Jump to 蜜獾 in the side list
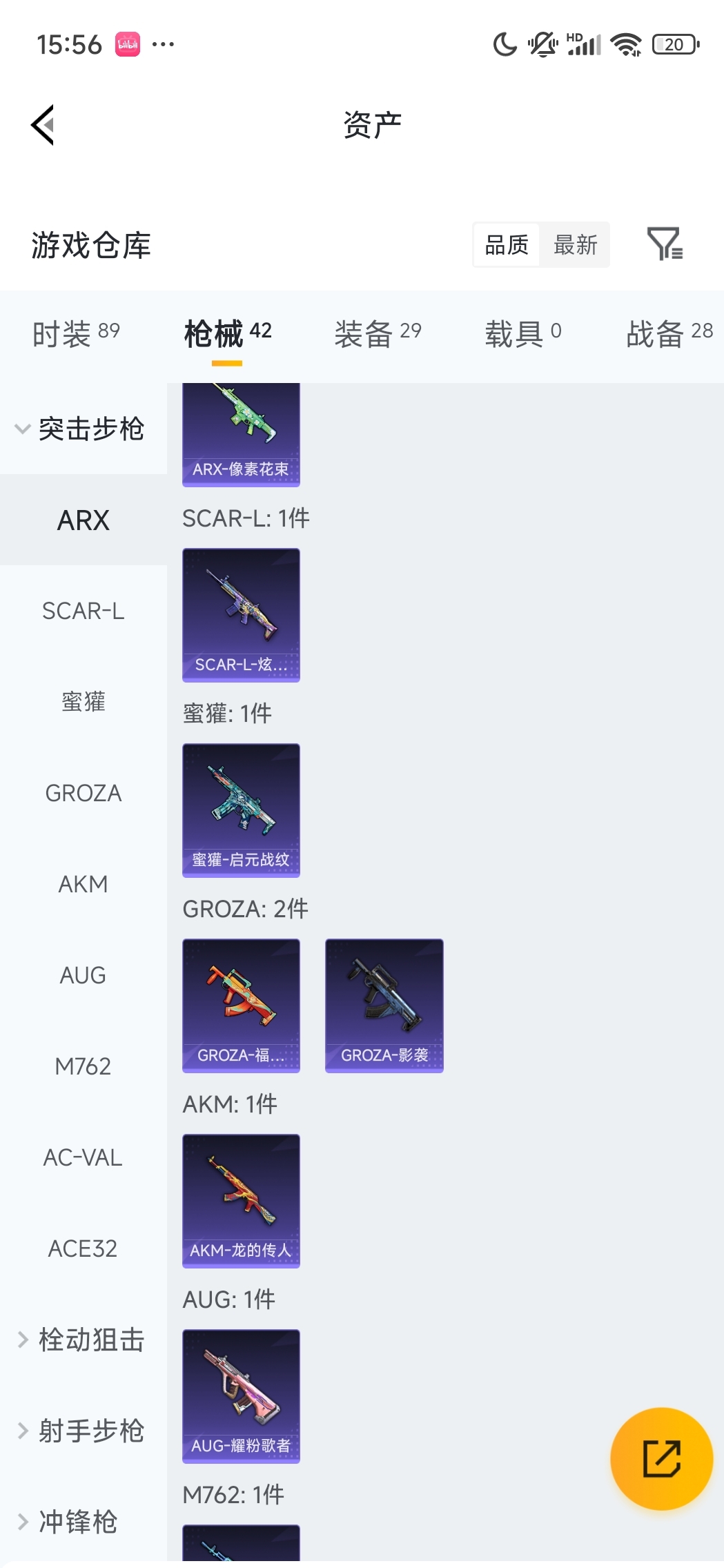This screenshot has width=724, height=1568. 83,702
